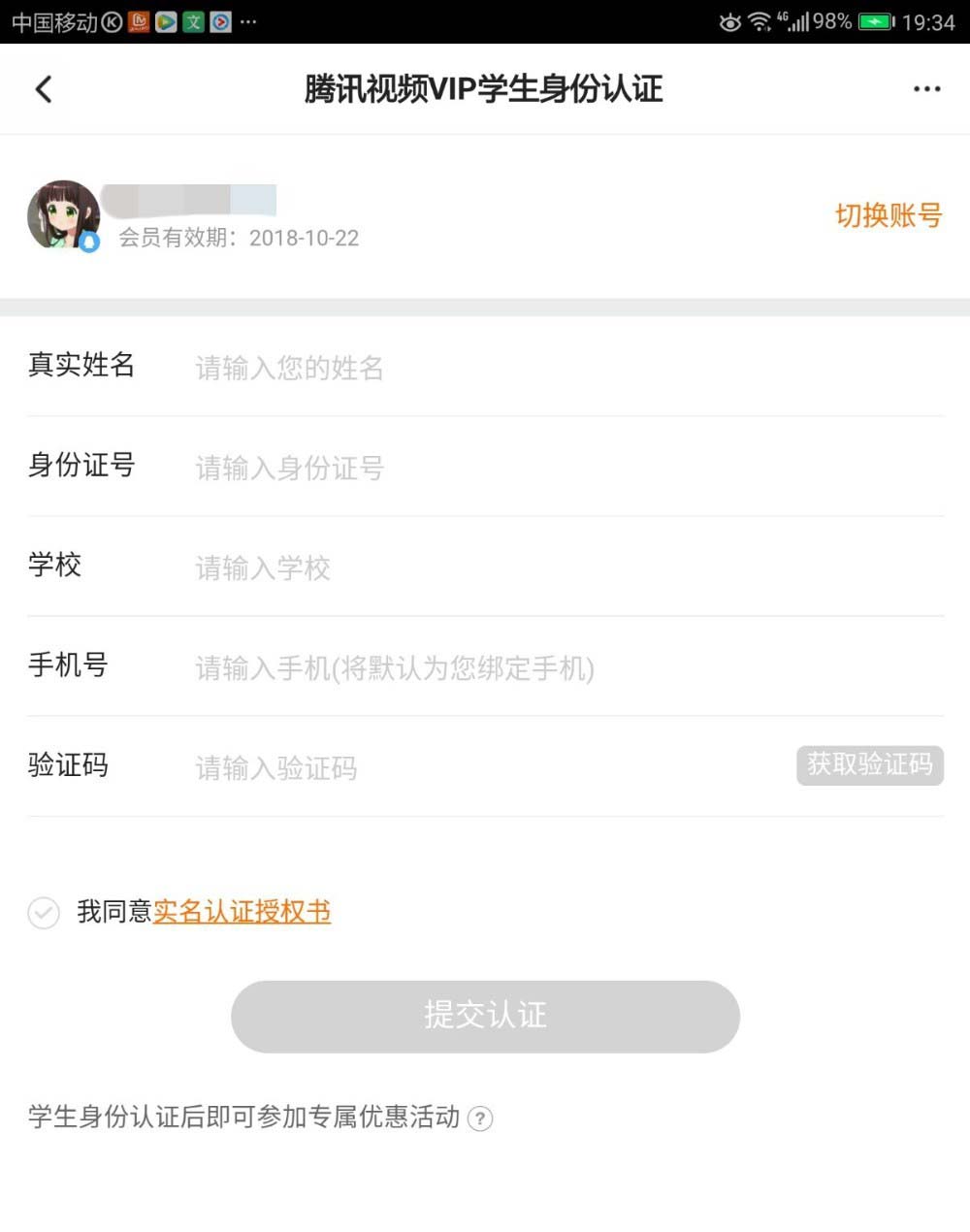Open the question mark help icon
The height and width of the screenshot is (1232, 970).
point(480,1119)
